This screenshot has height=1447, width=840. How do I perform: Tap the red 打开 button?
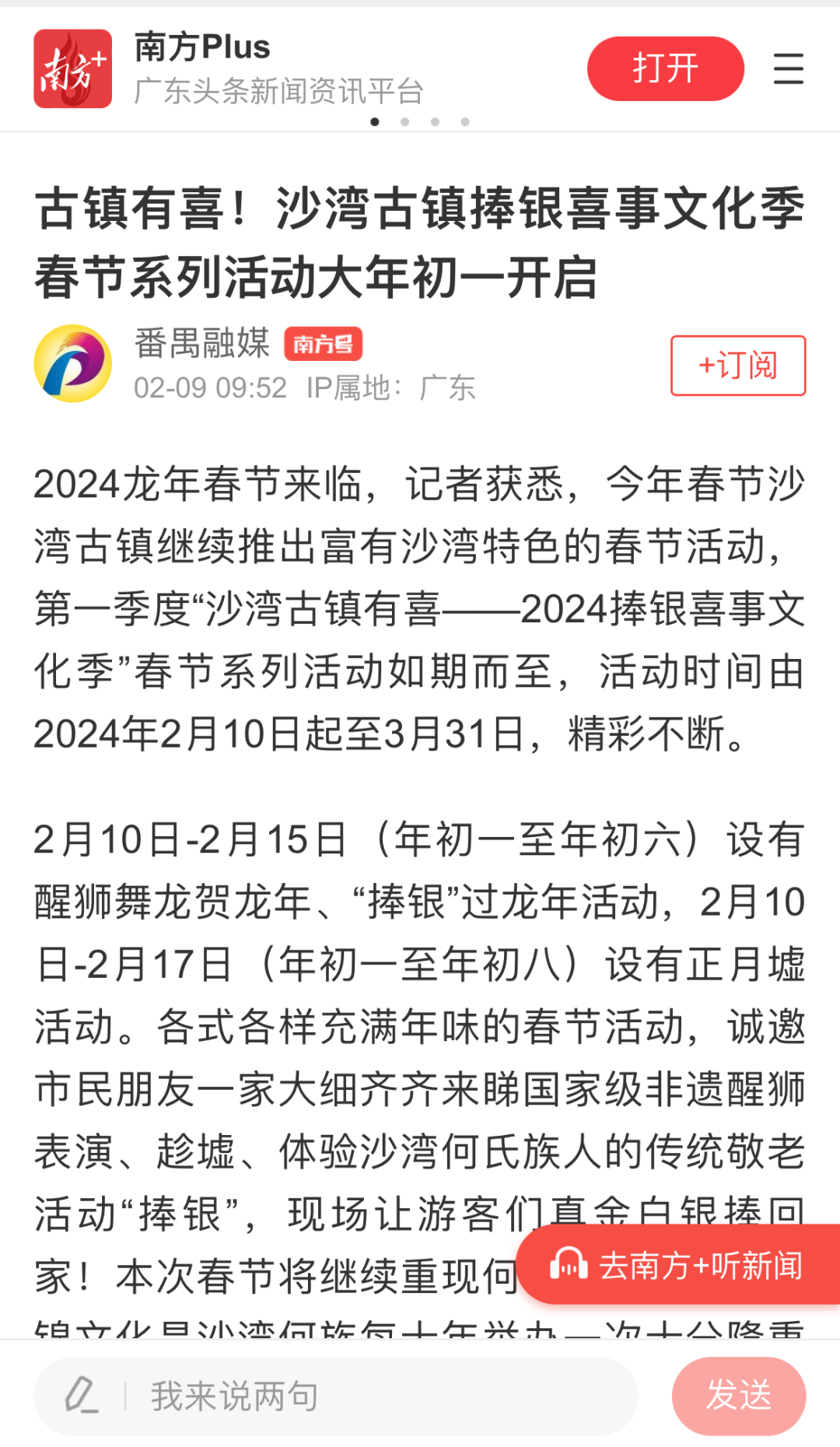tap(665, 68)
